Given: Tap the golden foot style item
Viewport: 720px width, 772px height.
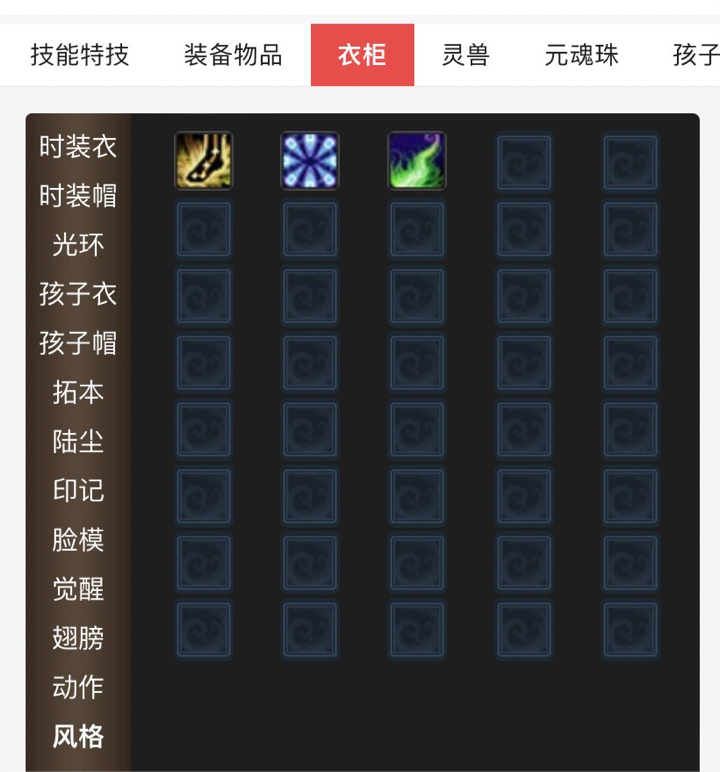Looking at the screenshot, I should 203,161.
